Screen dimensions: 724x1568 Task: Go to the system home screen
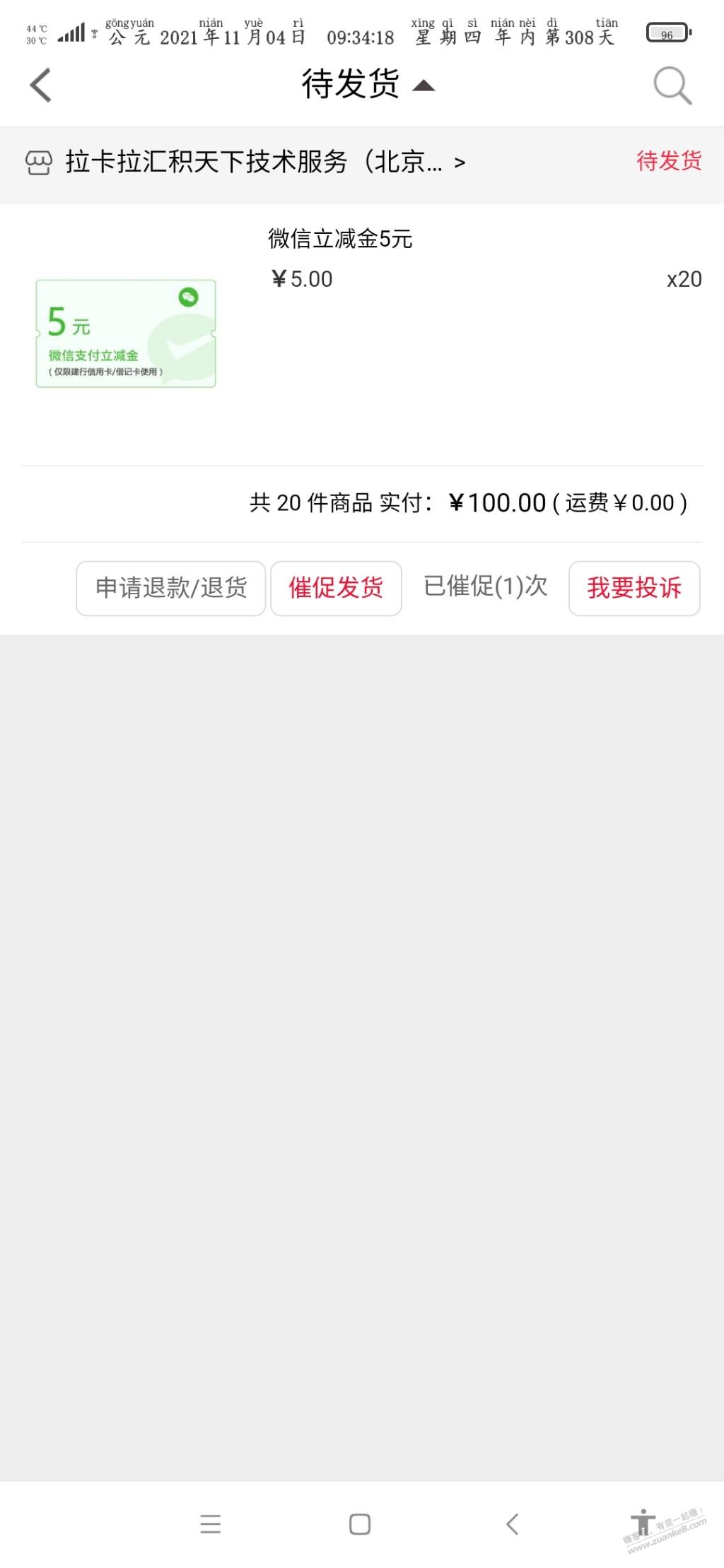(x=360, y=1524)
